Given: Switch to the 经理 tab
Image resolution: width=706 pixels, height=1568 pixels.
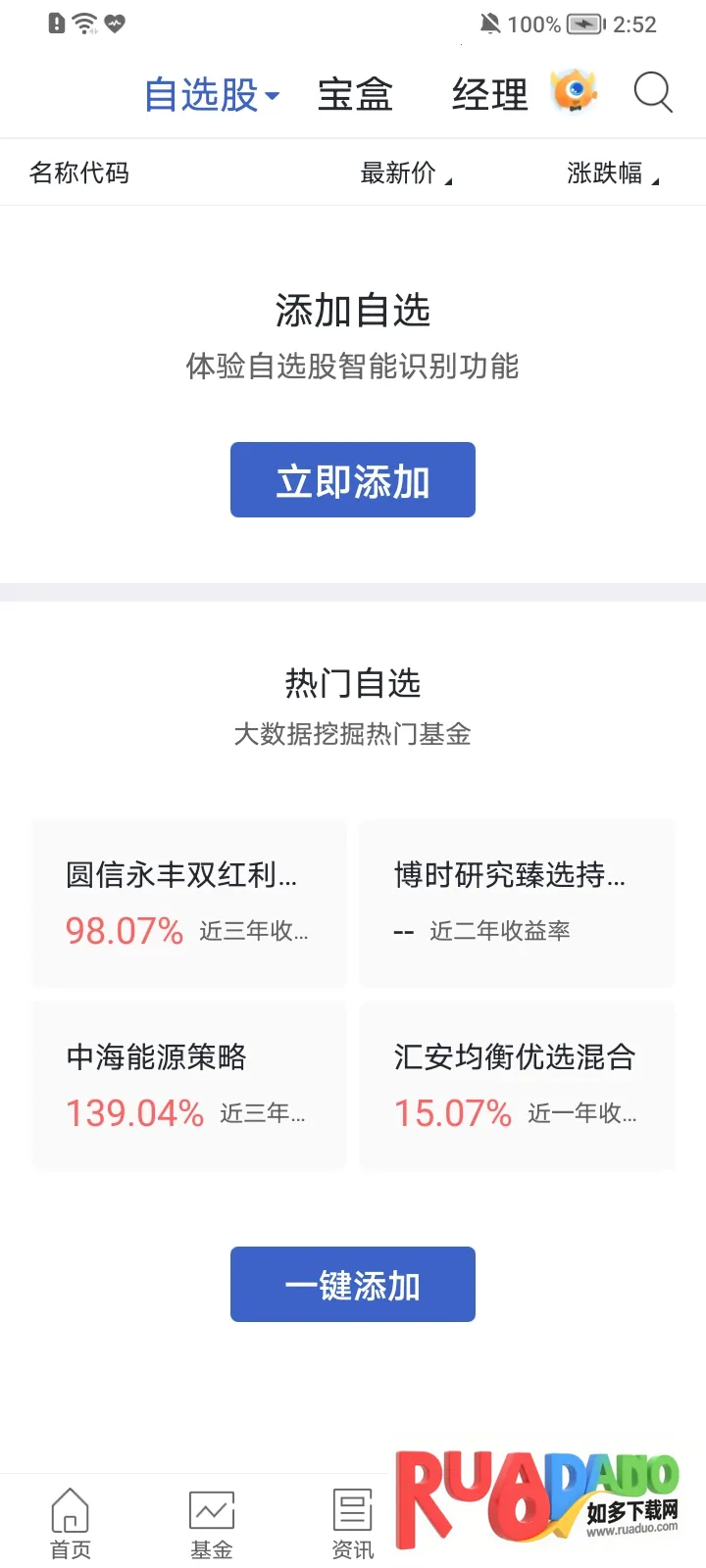Looking at the screenshot, I should [x=489, y=95].
